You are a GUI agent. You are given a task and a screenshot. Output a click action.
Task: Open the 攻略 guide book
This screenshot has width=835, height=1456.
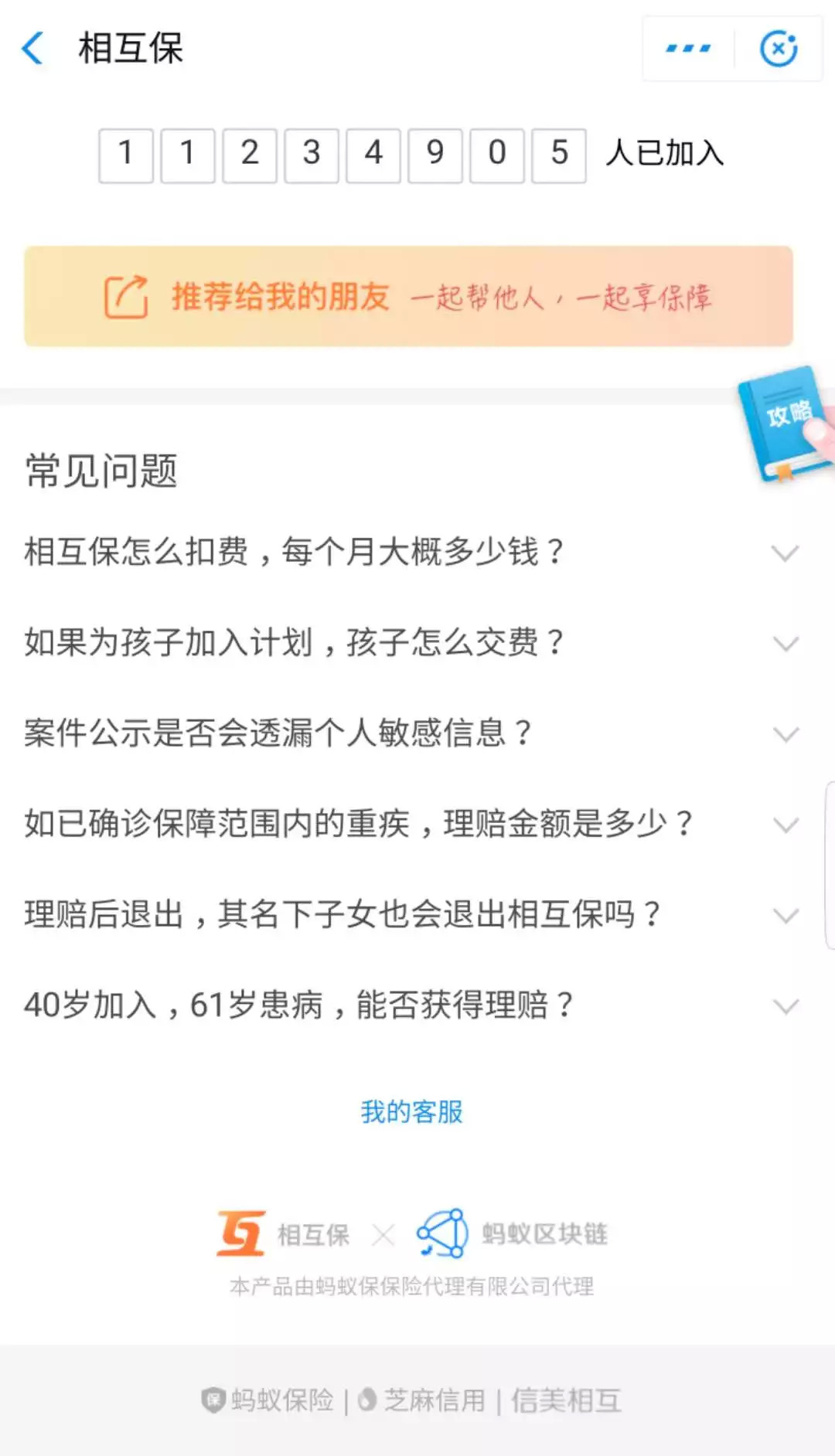[x=785, y=424]
